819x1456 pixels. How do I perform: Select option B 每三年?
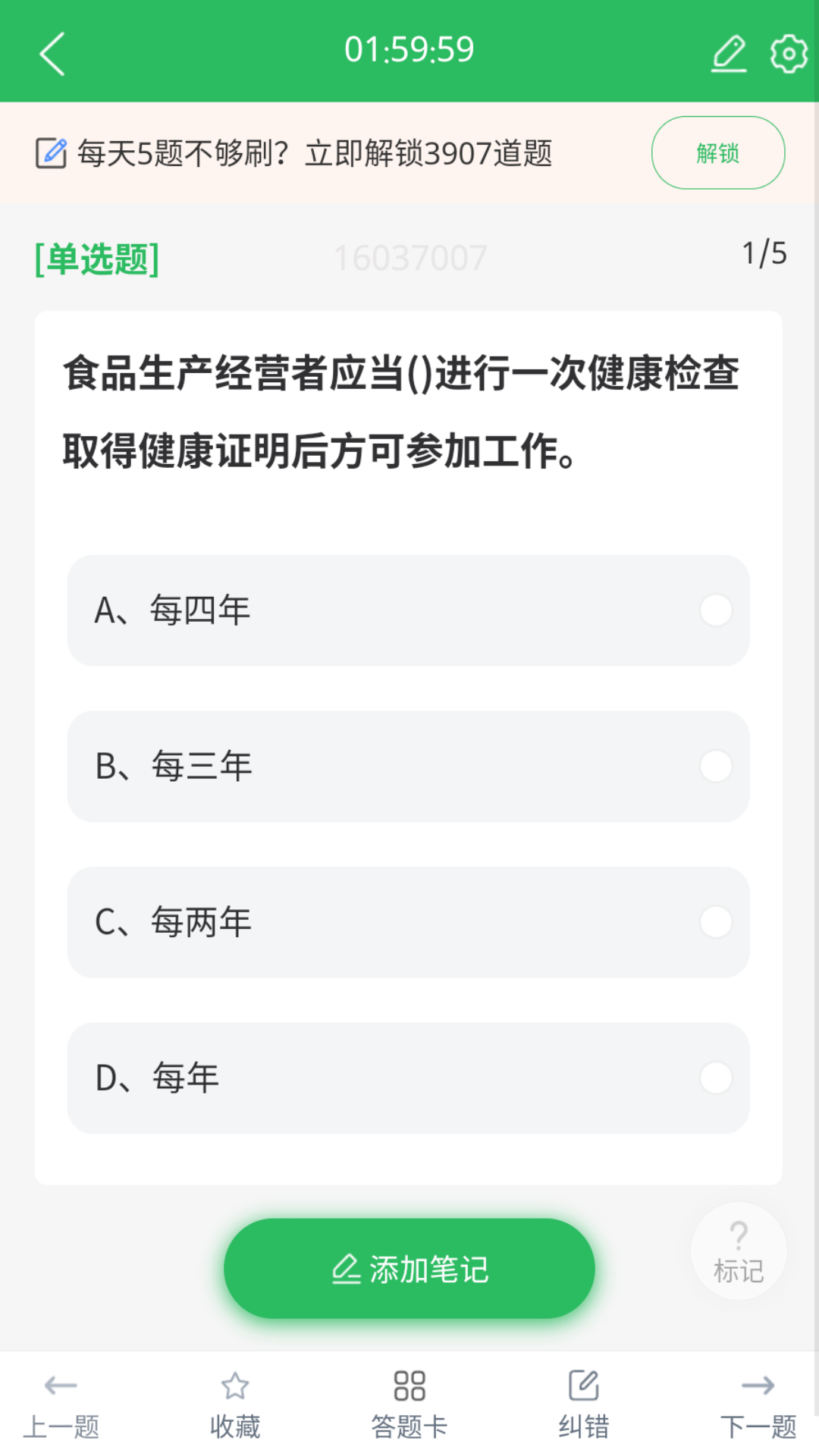(x=408, y=766)
